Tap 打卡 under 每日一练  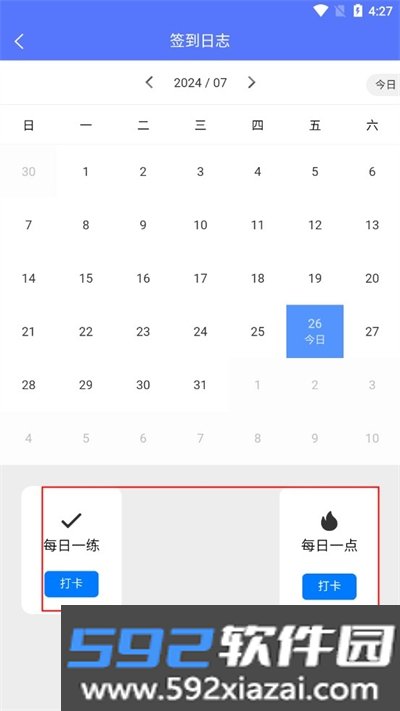(x=71, y=584)
